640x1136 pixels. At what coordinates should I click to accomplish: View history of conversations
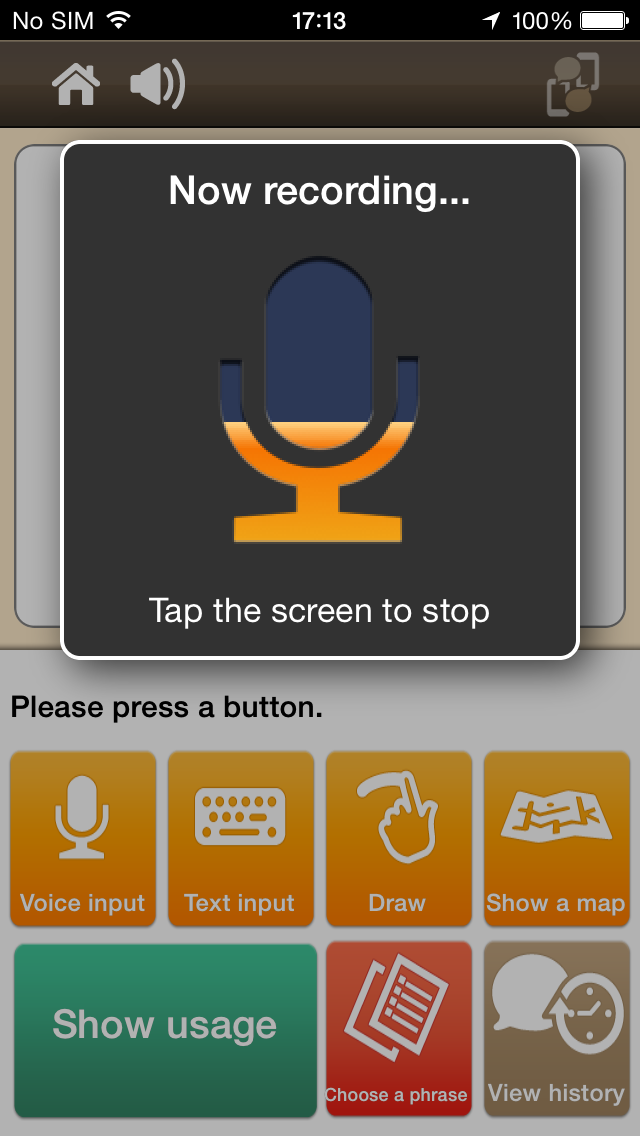tap(557, 1029)
